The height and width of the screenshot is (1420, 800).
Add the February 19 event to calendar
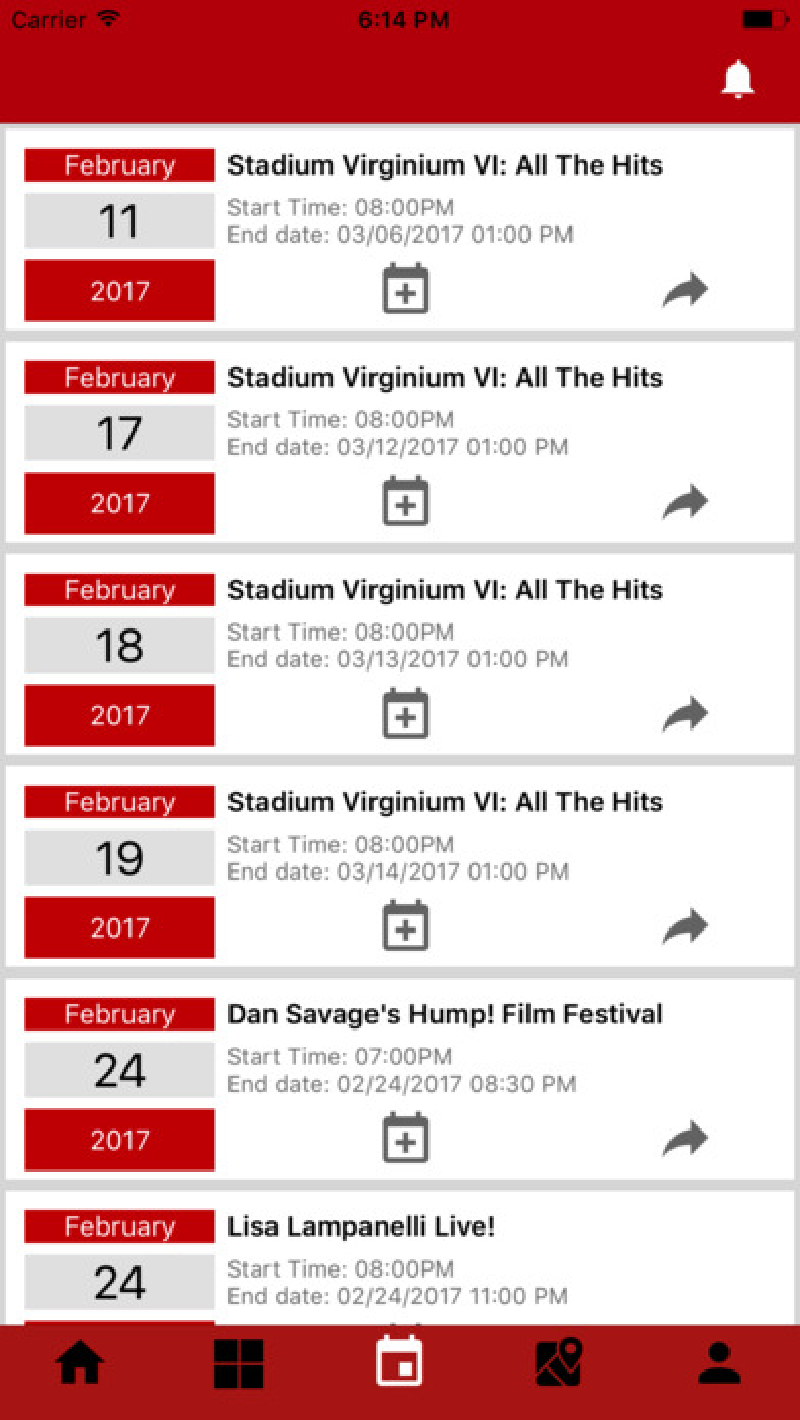click(x=406, y=926)
